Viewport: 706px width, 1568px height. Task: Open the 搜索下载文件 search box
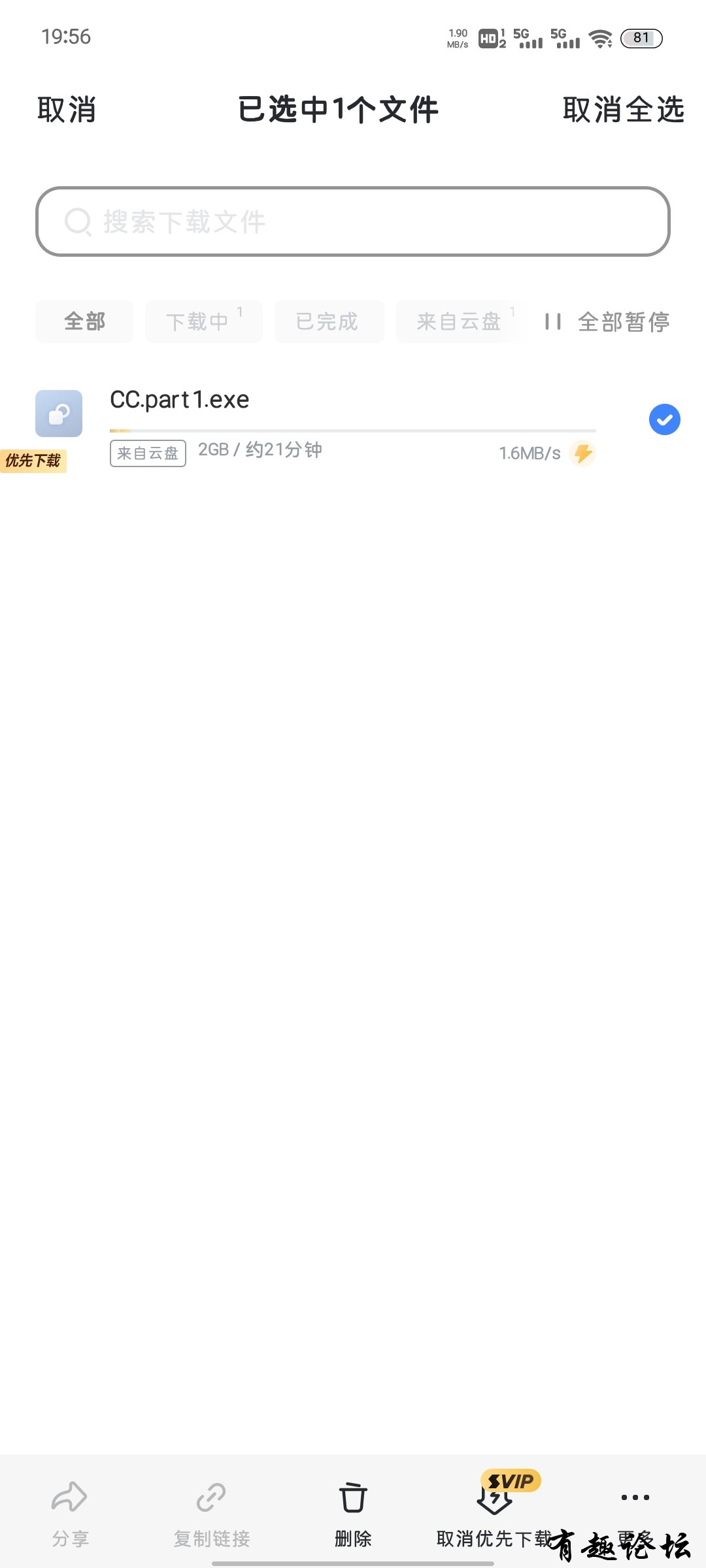coord(353,222)
